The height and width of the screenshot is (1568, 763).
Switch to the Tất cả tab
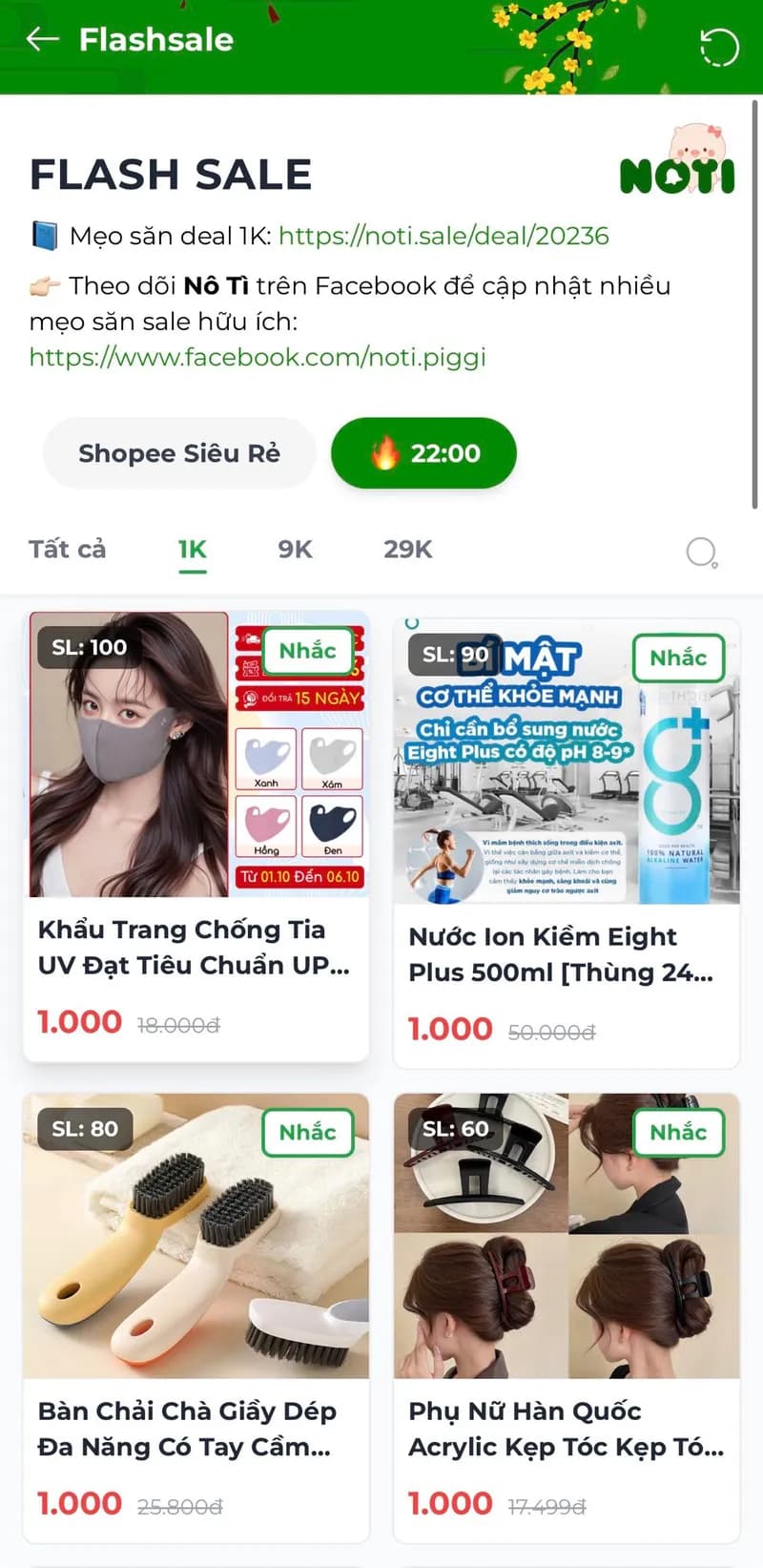[x=66, y=550]
